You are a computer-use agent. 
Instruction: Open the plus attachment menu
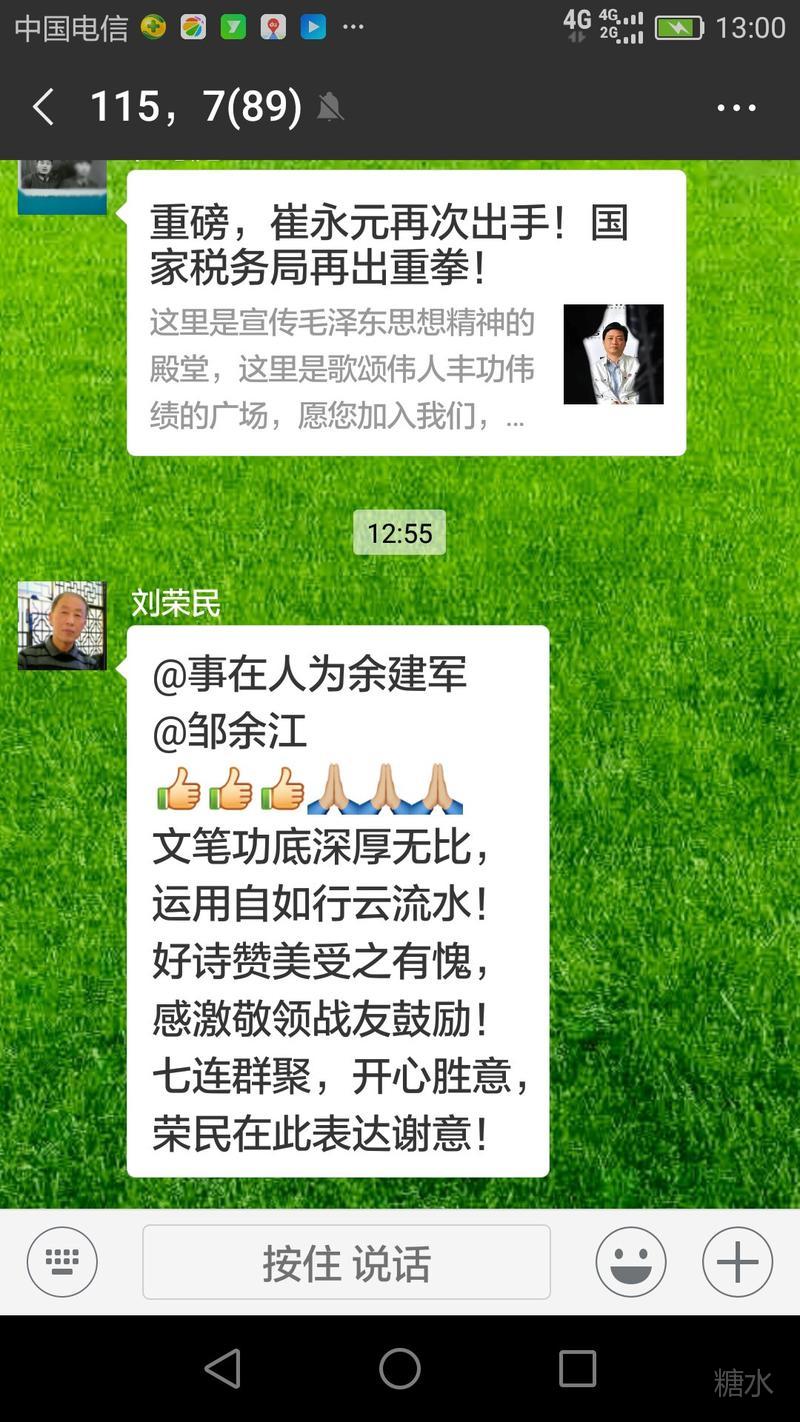737,1262
